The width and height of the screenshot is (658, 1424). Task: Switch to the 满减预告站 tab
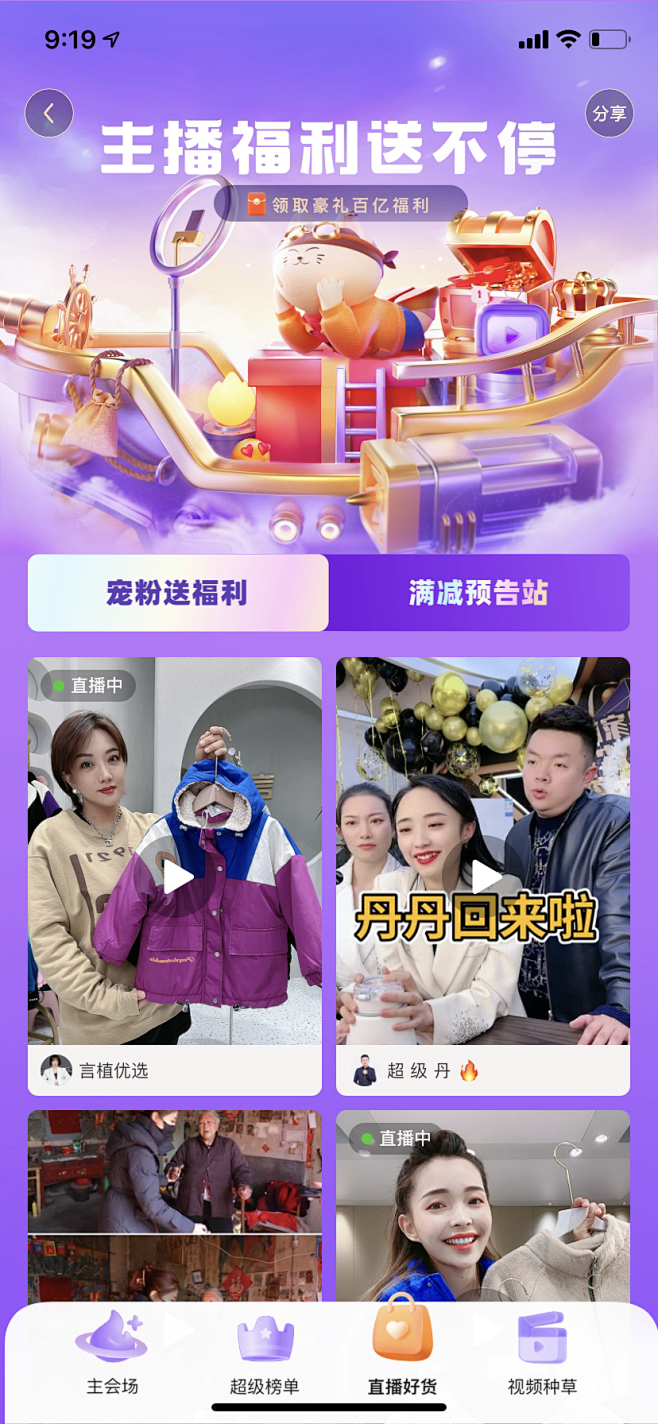point(479,593)
